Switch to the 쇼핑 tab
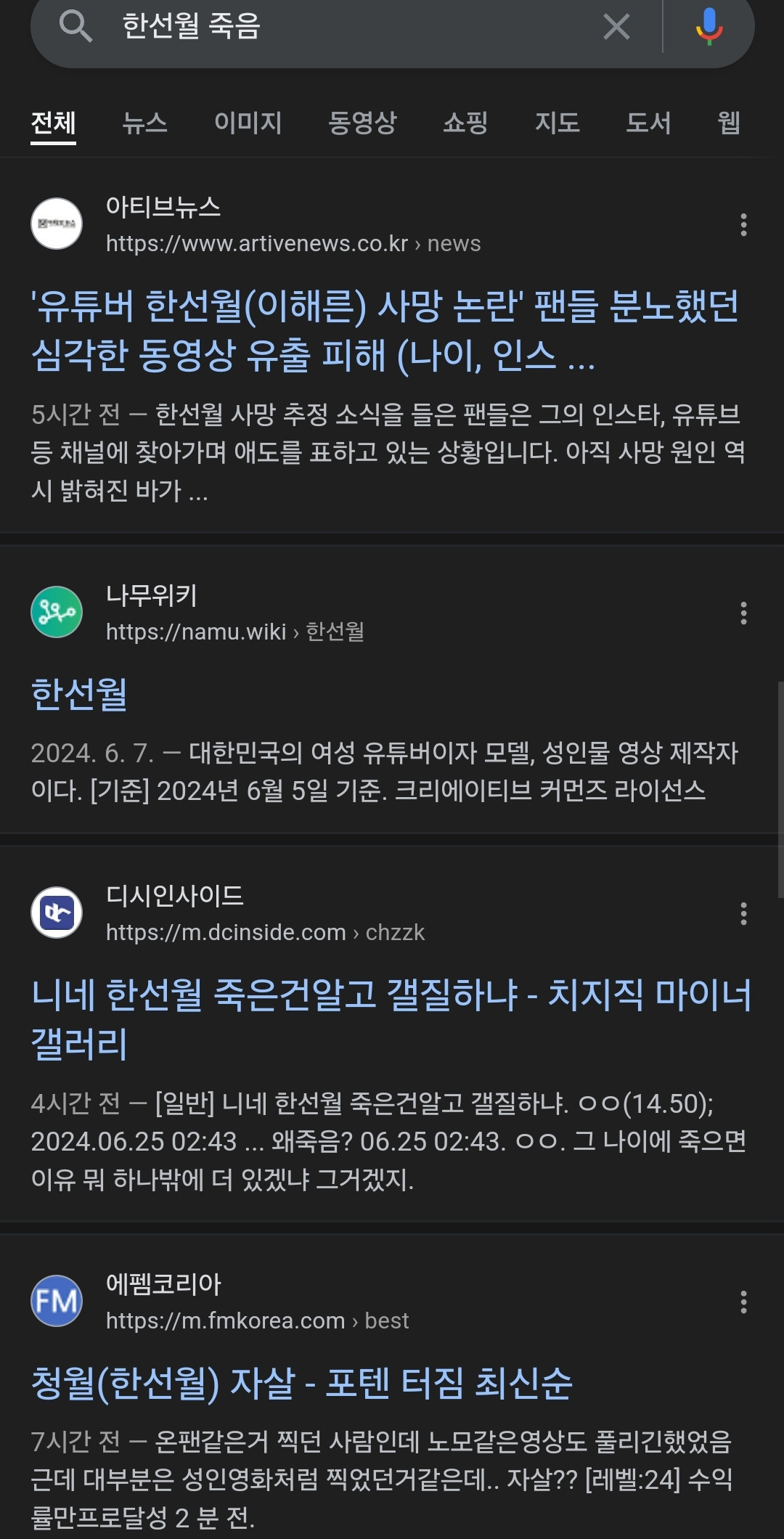 tap(465, 123)
